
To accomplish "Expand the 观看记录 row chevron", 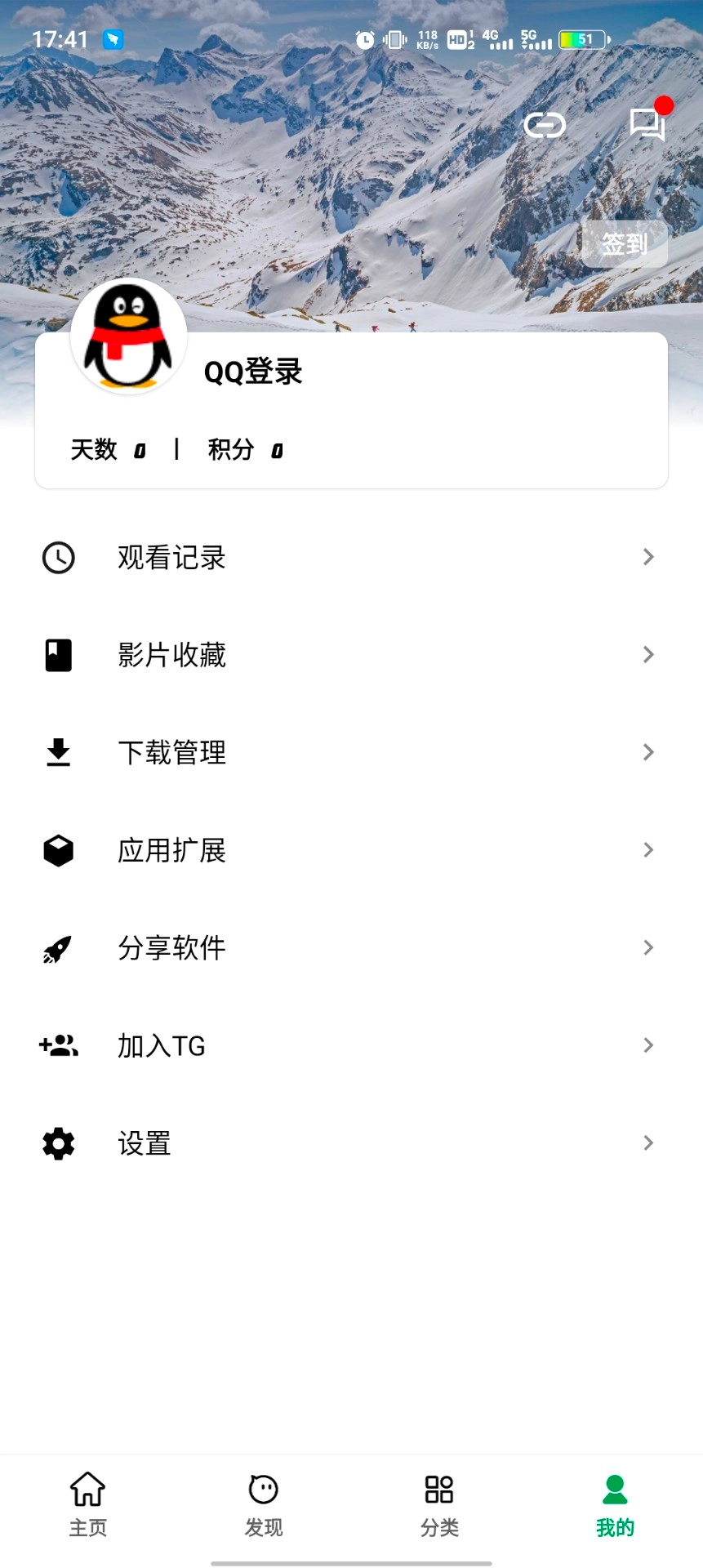I will [x=647, y=557].
